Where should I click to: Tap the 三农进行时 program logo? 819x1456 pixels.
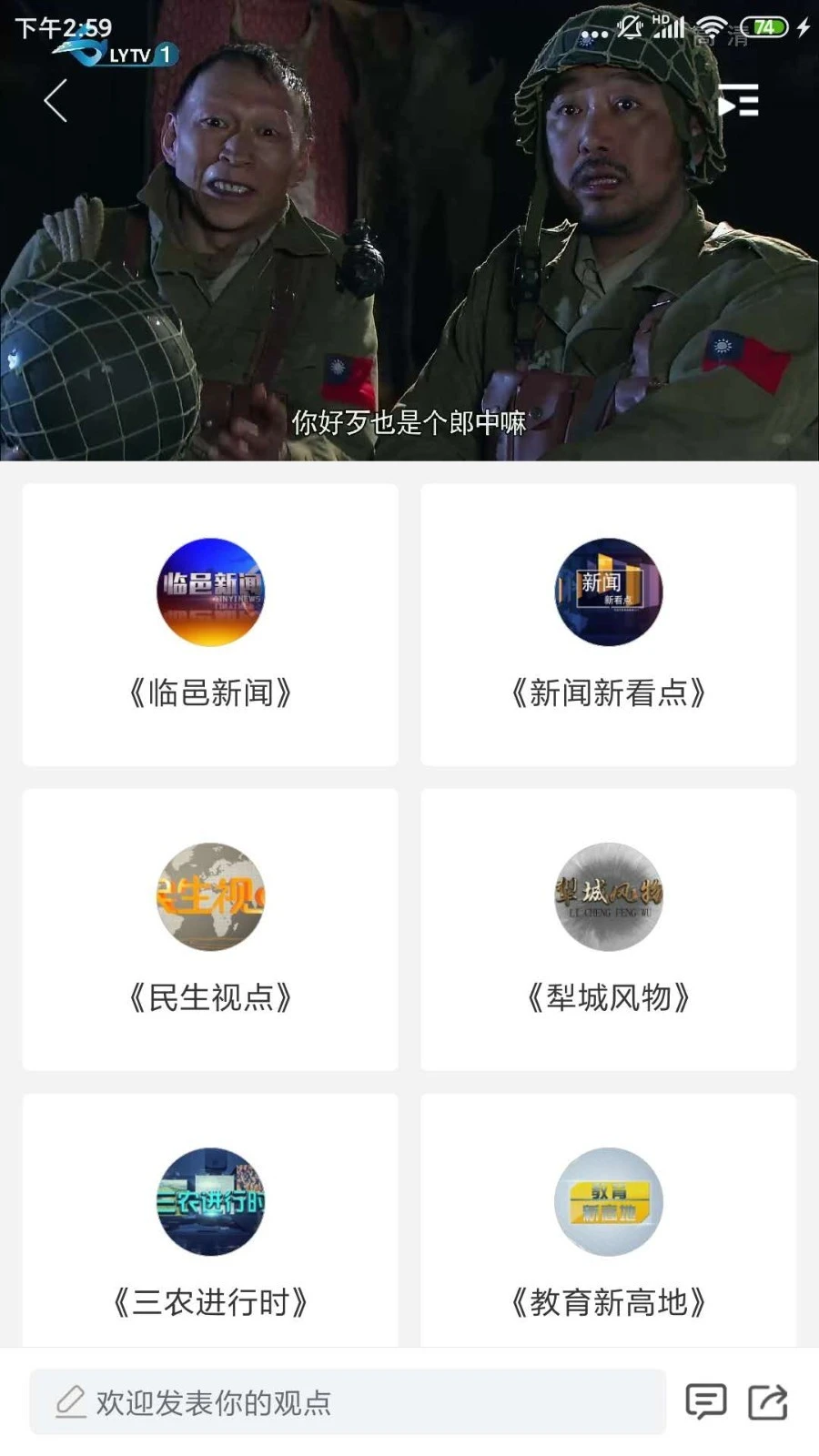[x=209, y=1203]
